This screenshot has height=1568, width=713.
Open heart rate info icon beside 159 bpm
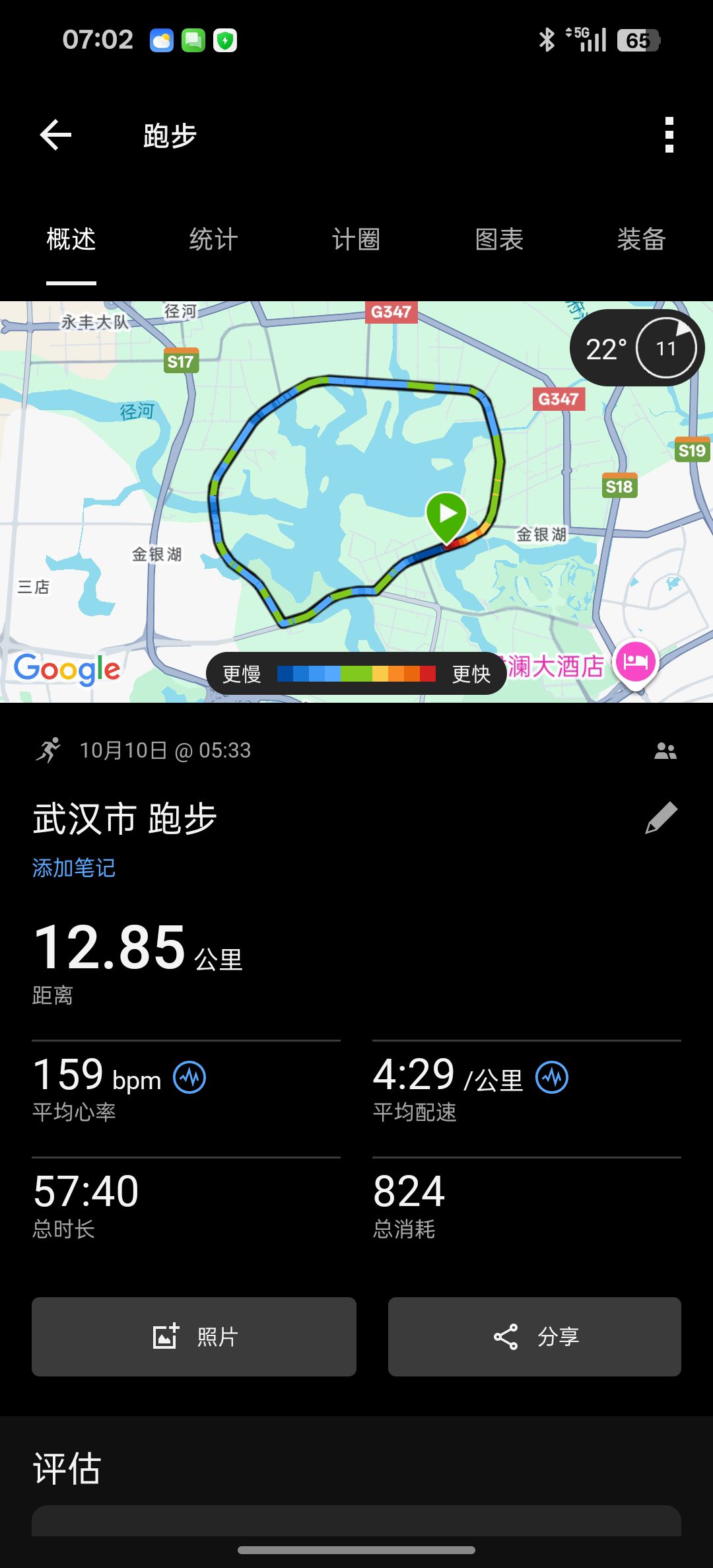(189, 1077)
